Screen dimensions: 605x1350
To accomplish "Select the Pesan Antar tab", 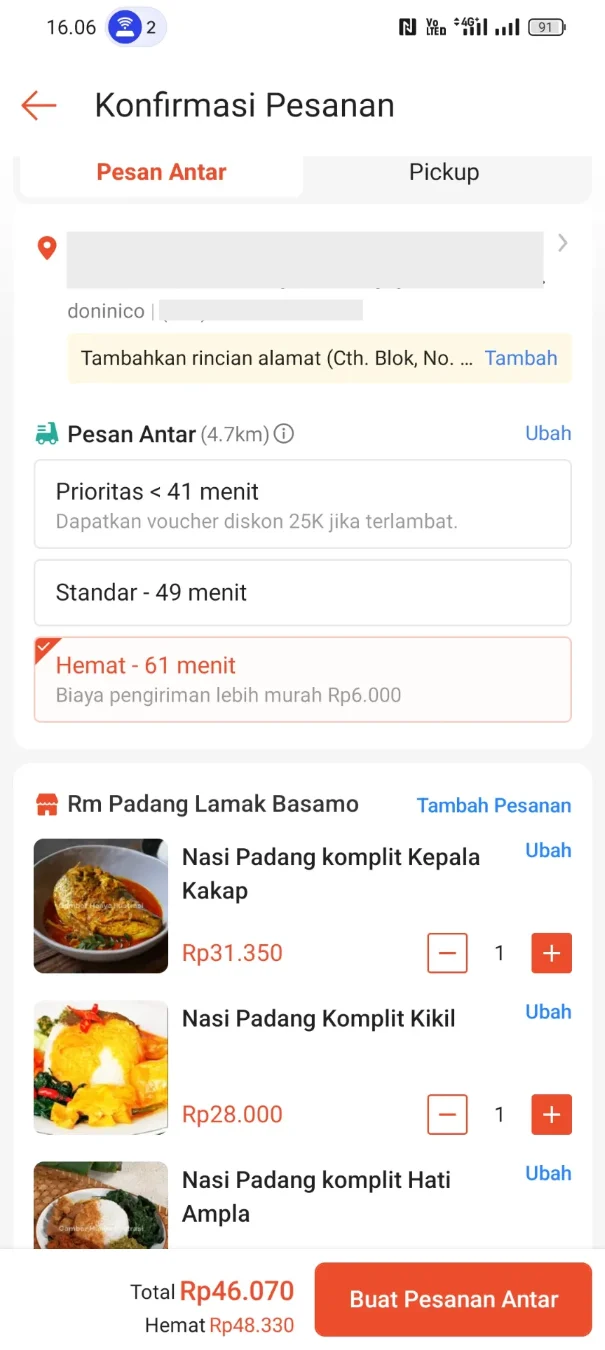I will (161, 172).
